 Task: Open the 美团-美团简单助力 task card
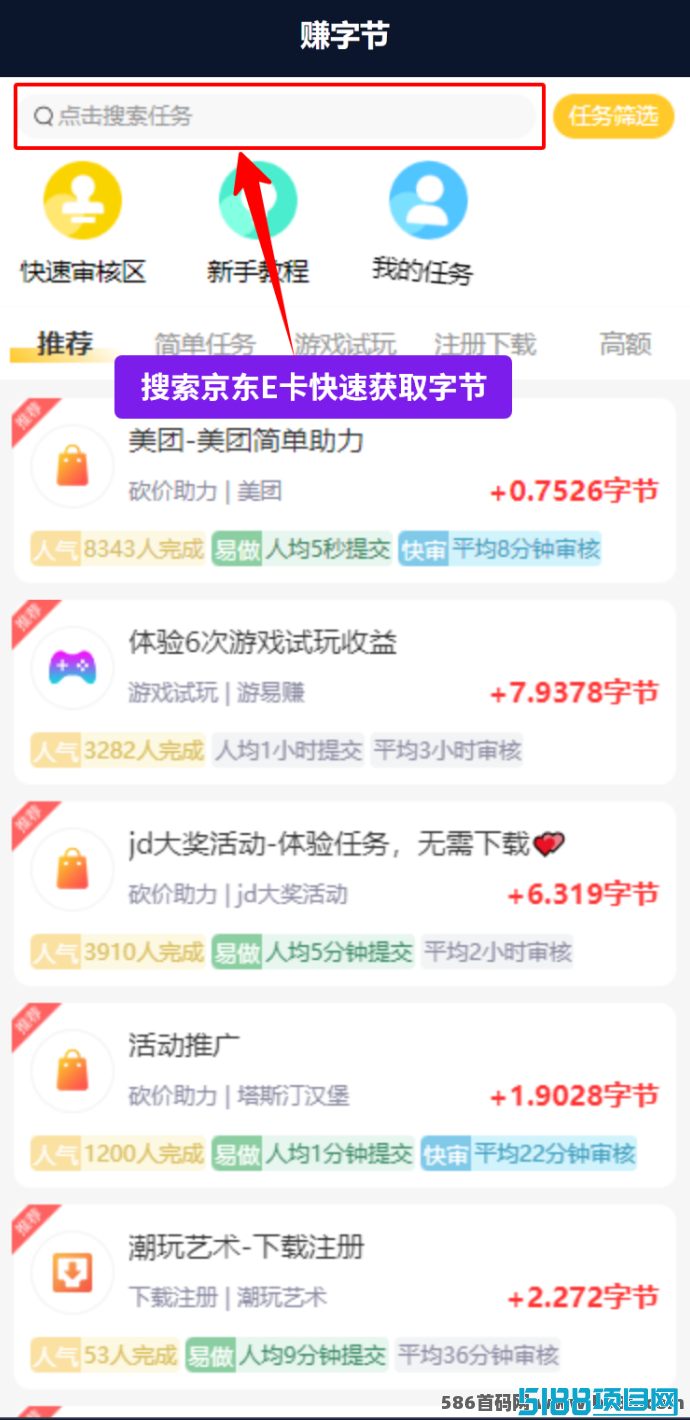point(345,490)
